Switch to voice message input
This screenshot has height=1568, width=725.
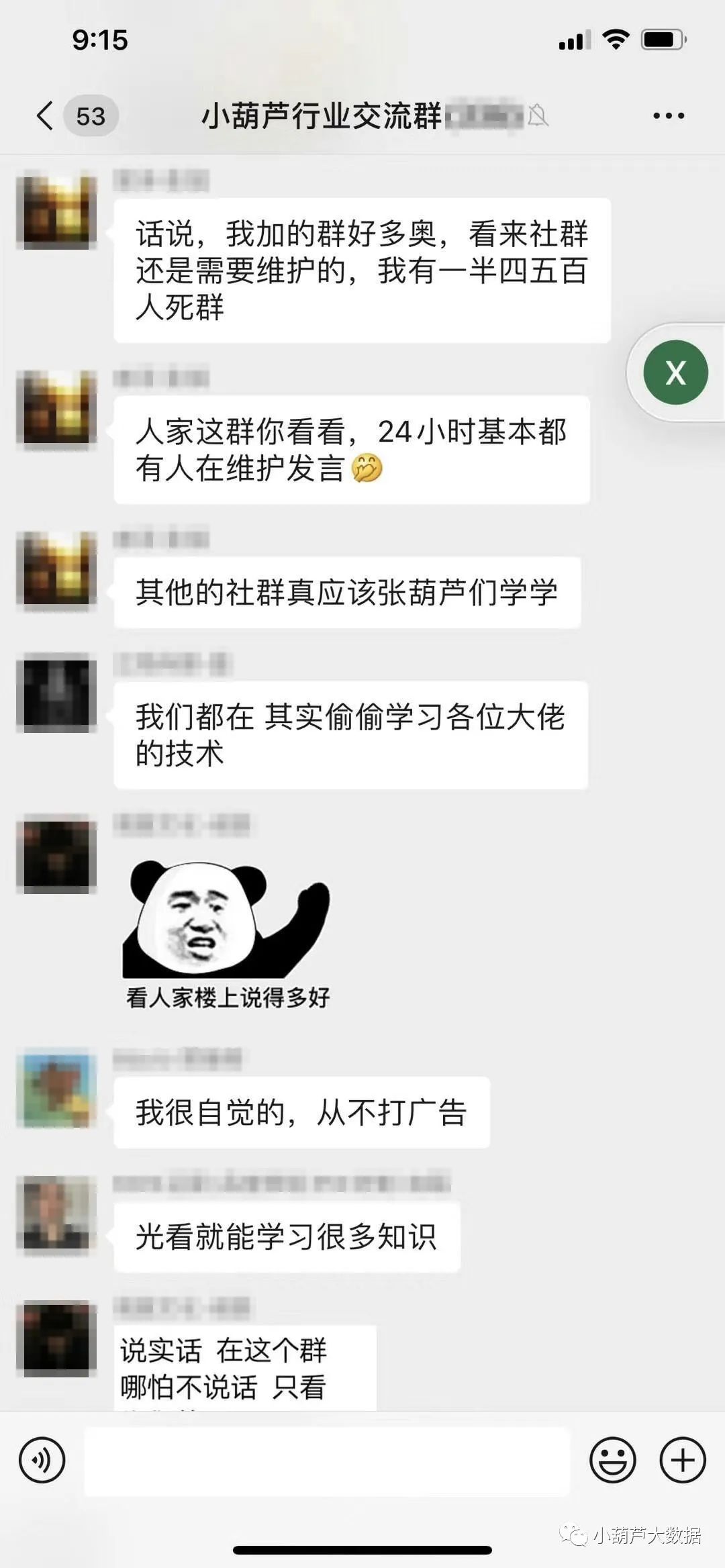(42, 1459)
